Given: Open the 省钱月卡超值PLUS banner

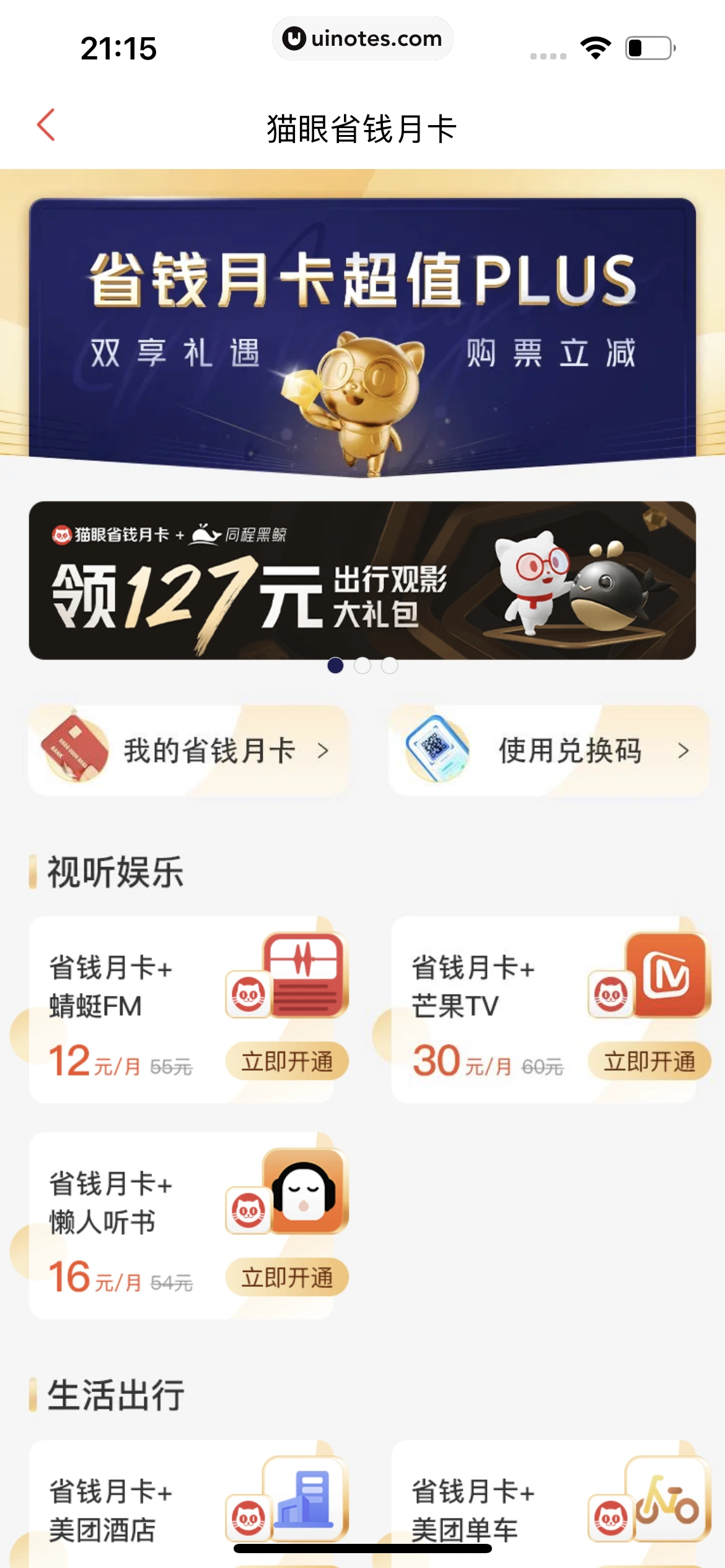Looking at the screenshot, I should 362,334.
